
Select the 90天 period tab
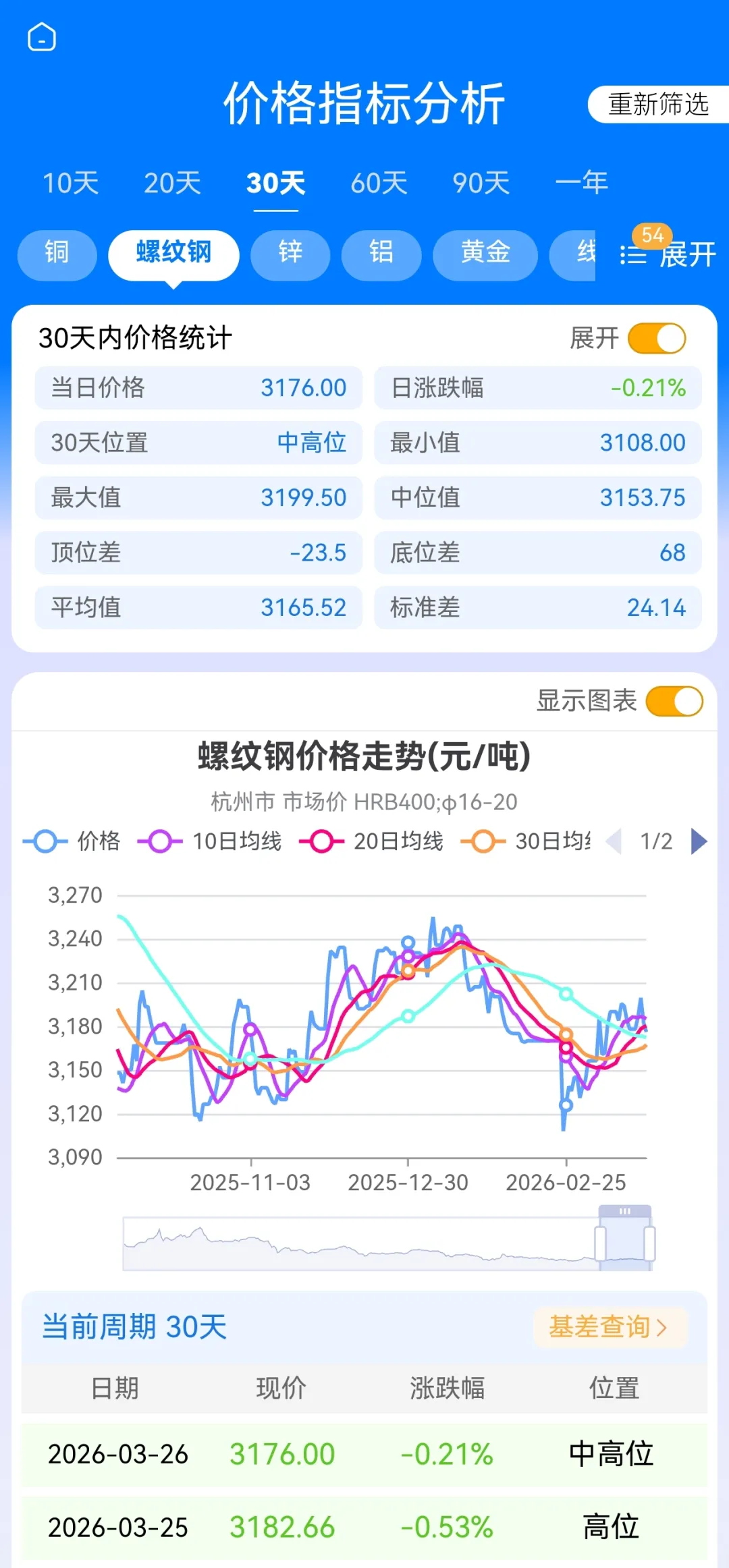tap(481, 183)
